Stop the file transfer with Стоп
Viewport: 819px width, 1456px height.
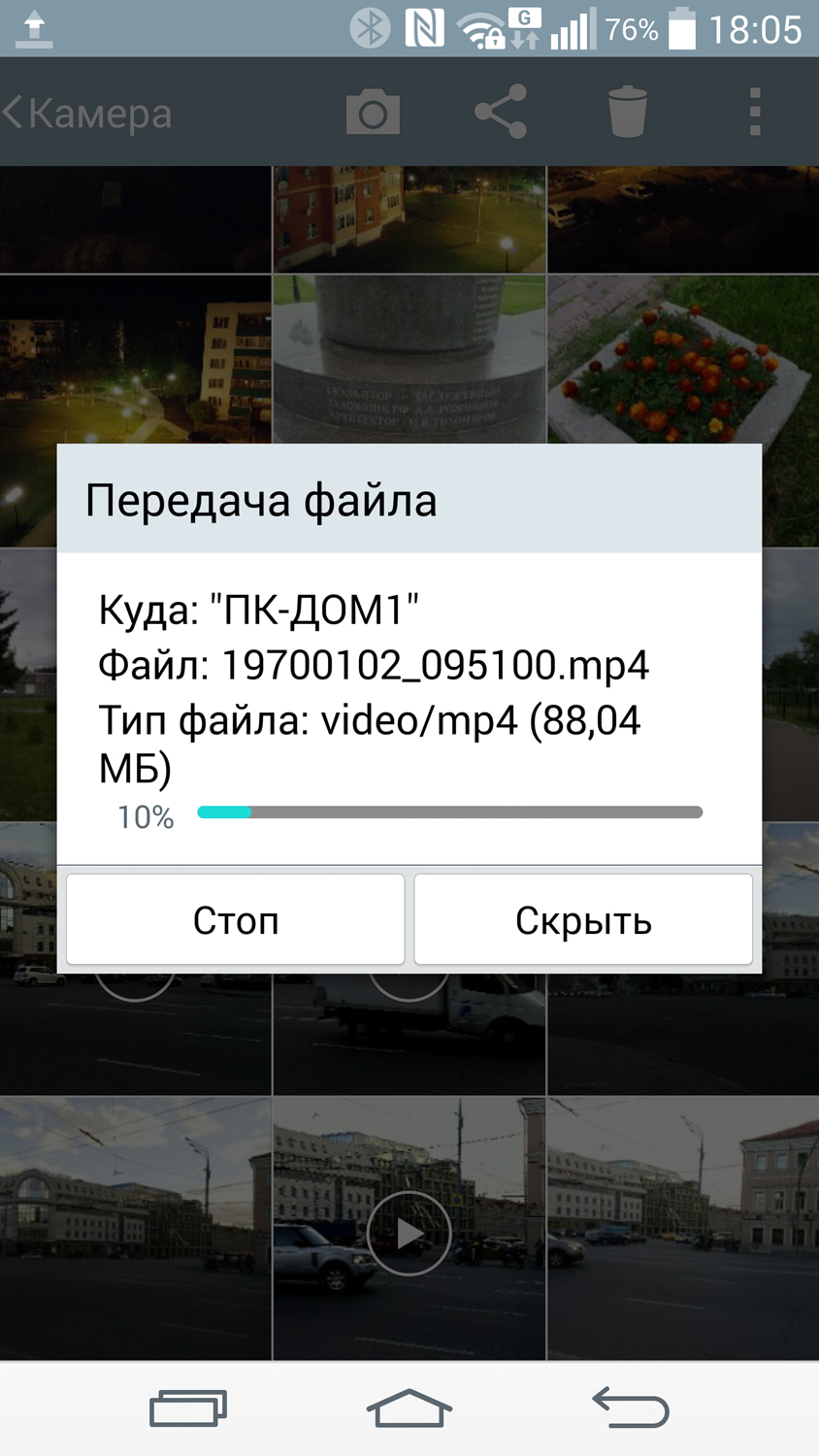click(235, 919)
